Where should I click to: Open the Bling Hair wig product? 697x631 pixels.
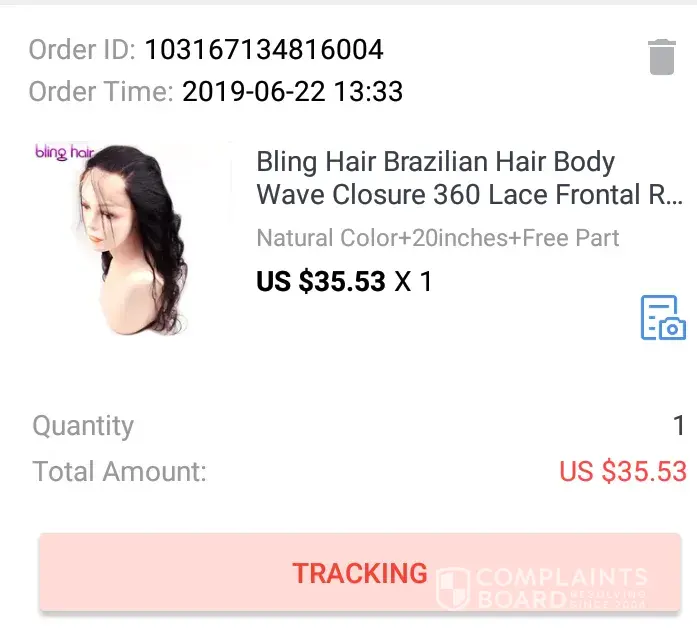470,177
